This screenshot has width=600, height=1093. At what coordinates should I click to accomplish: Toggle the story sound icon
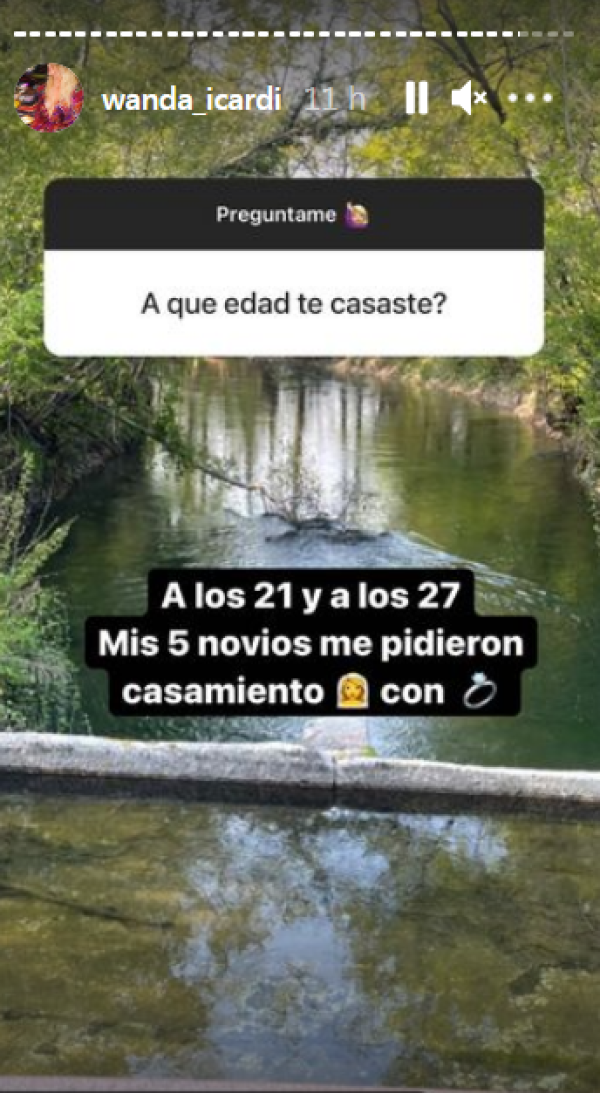[468, 98]
